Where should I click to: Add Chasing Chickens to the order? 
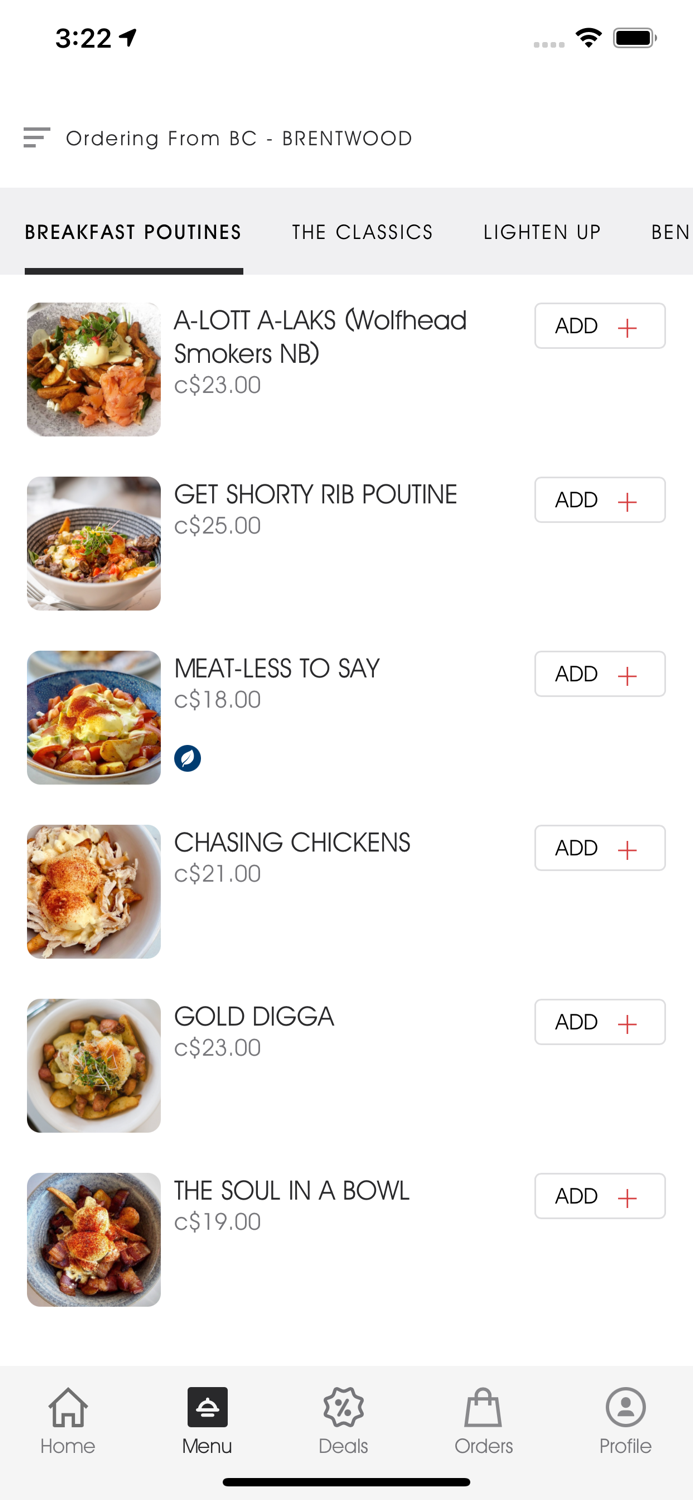[x=599, y=848]
